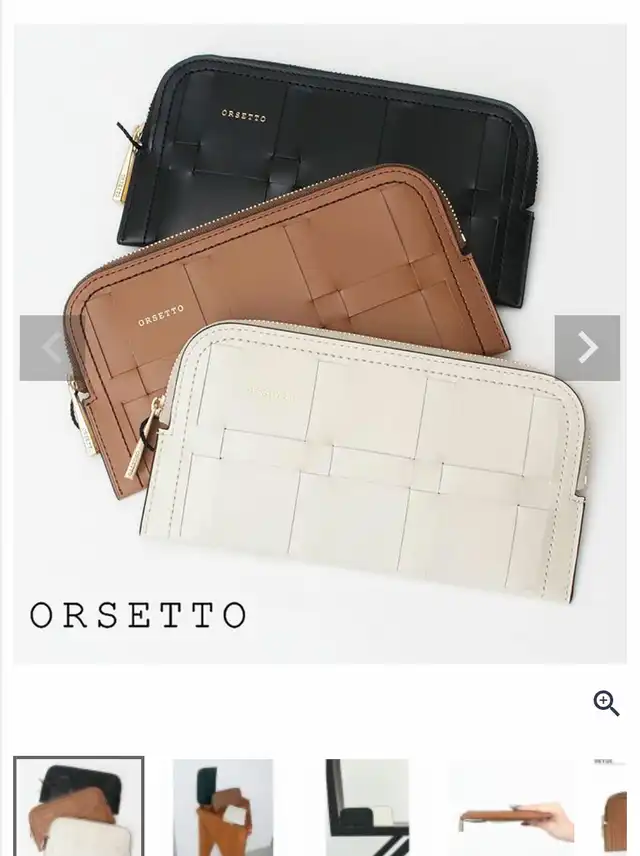View the thumbnail showing the black wallet close-up
Image resolution: width=640 pixels, height=856 pixels.
tap(367, 806)
